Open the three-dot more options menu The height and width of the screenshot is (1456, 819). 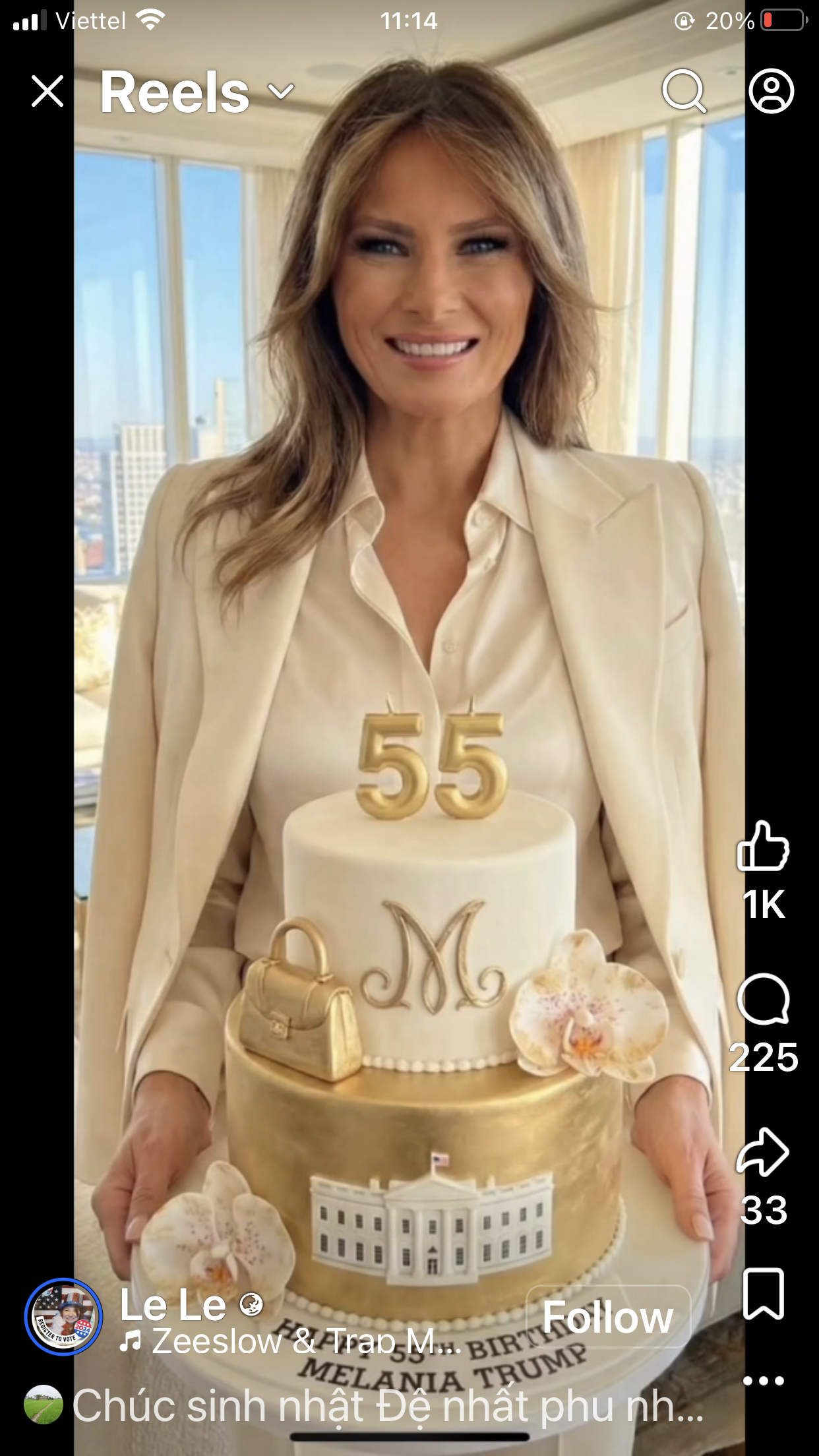(763, 1381)
